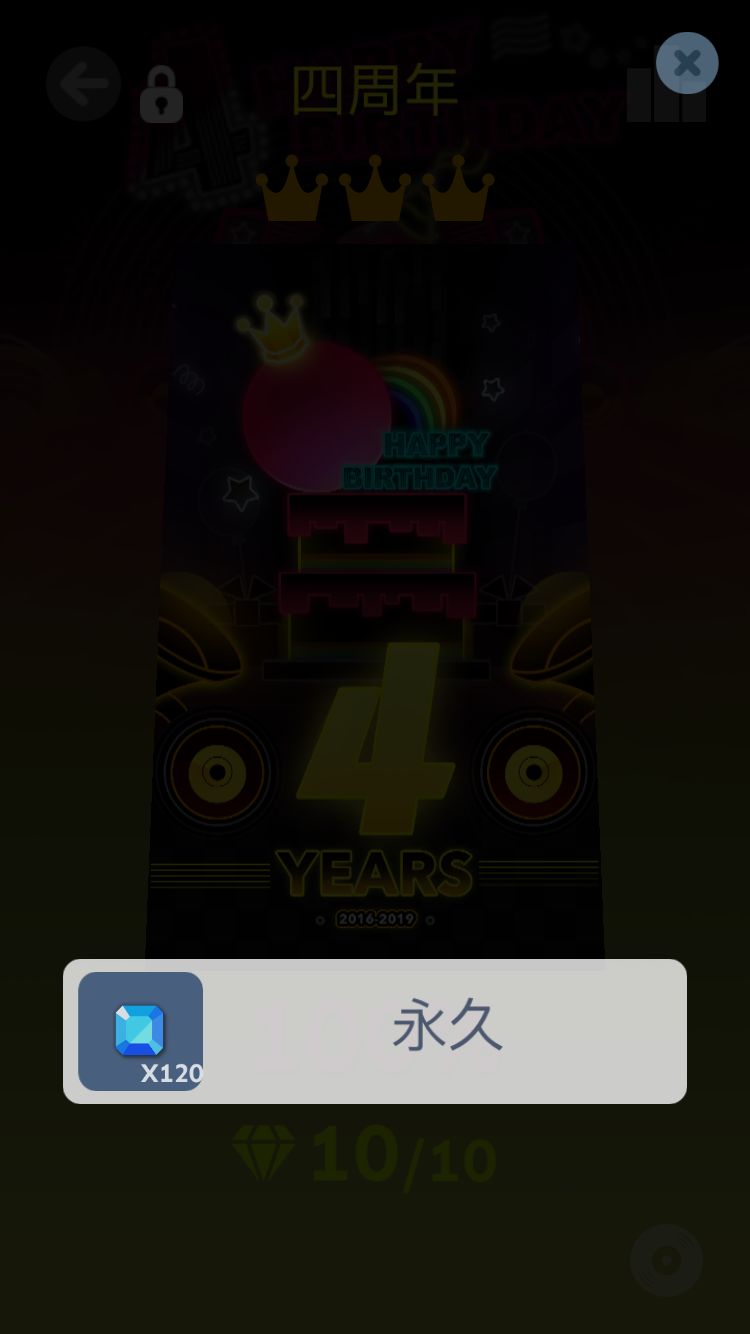Open the lock icon next to the title

[160, 96]
